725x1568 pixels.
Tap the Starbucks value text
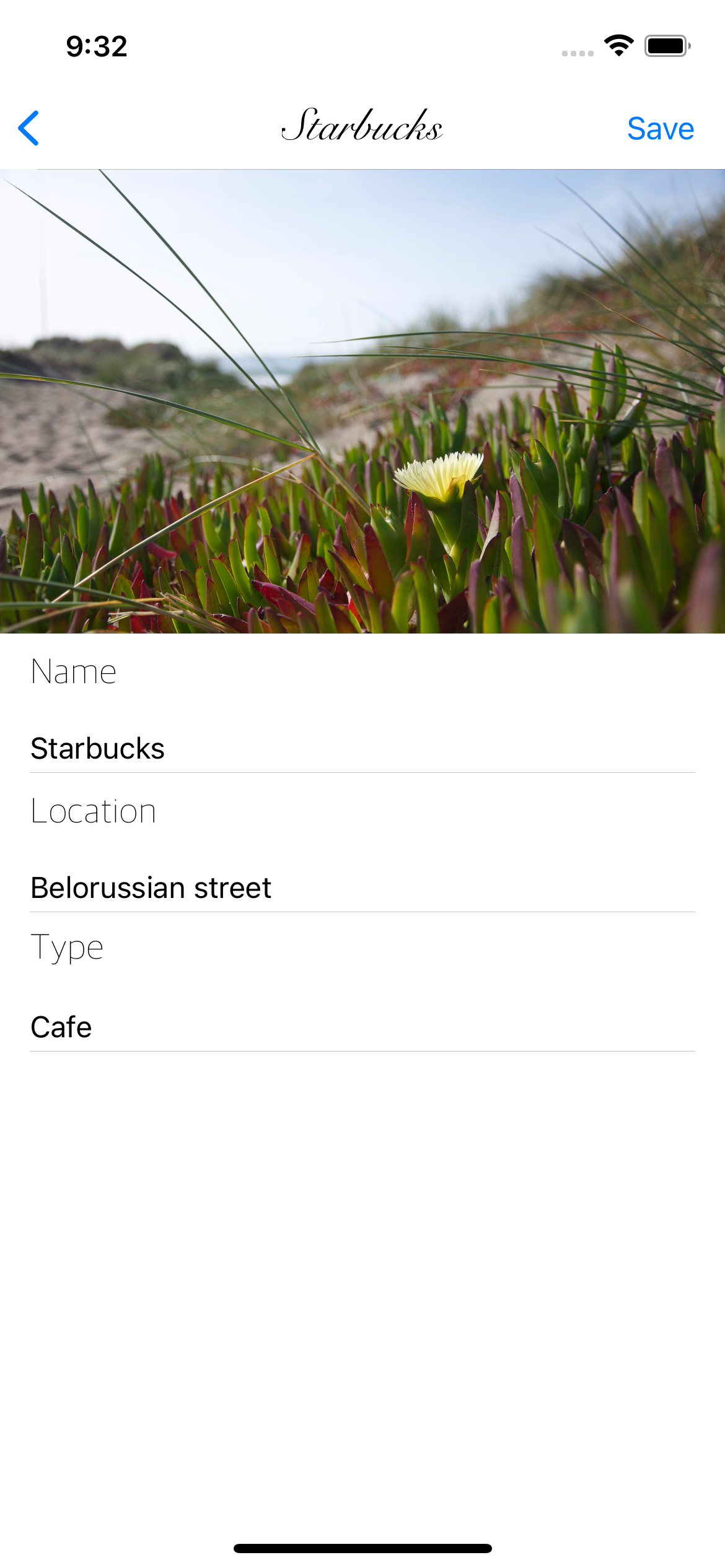(98, 749)
